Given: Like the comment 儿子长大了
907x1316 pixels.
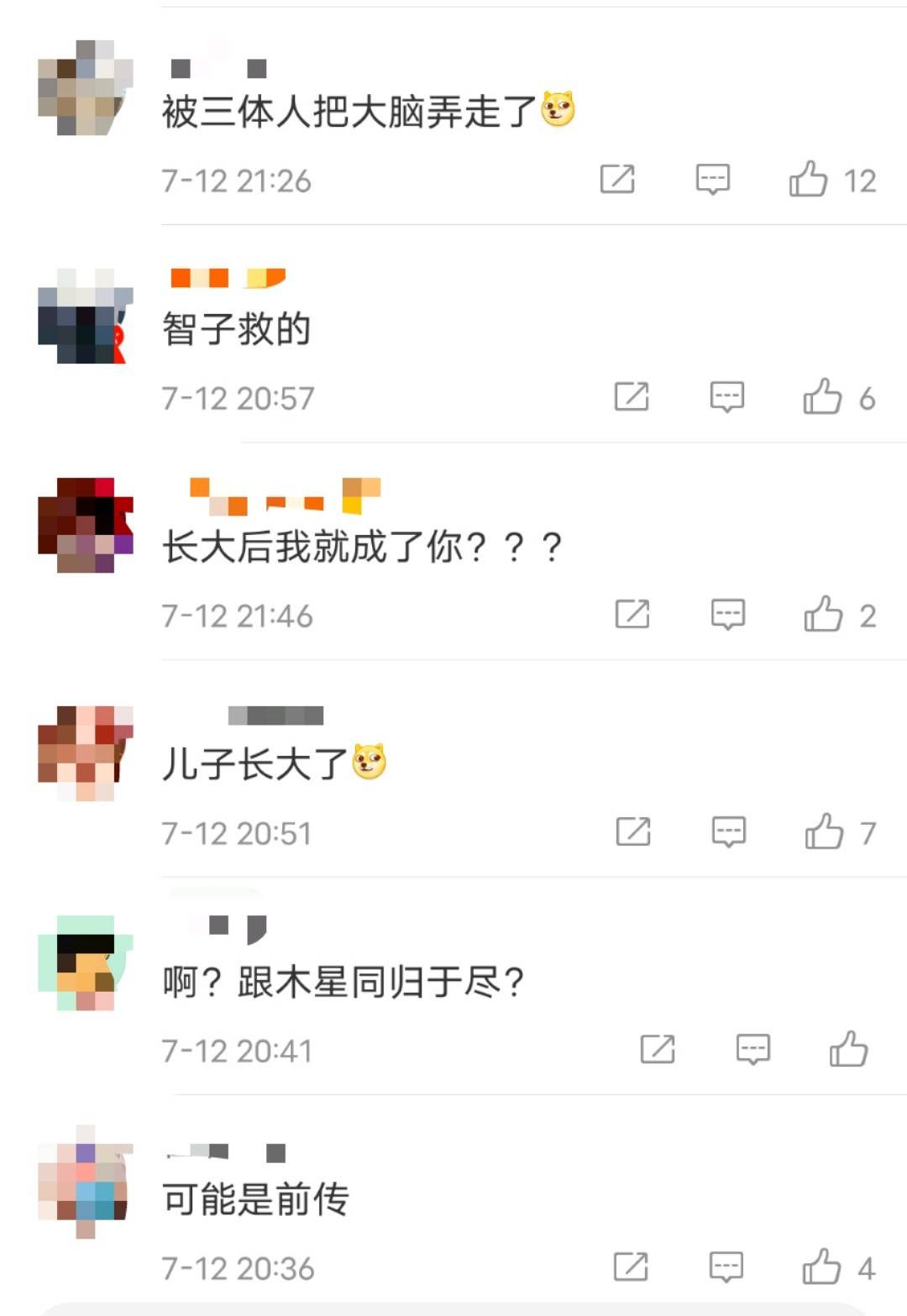Looking at the screenshot, I should [824, 831].
